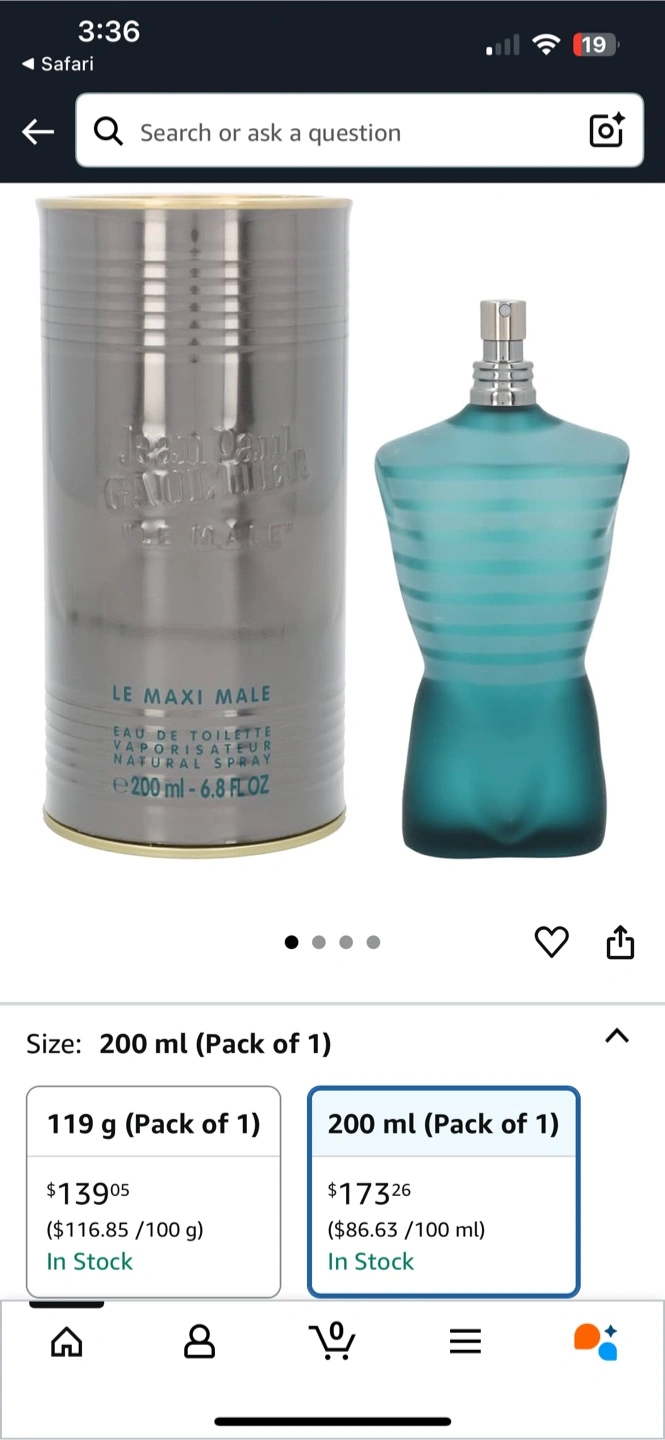
Task: Open the hamburger menu tab
Action: click(465, 1342)
